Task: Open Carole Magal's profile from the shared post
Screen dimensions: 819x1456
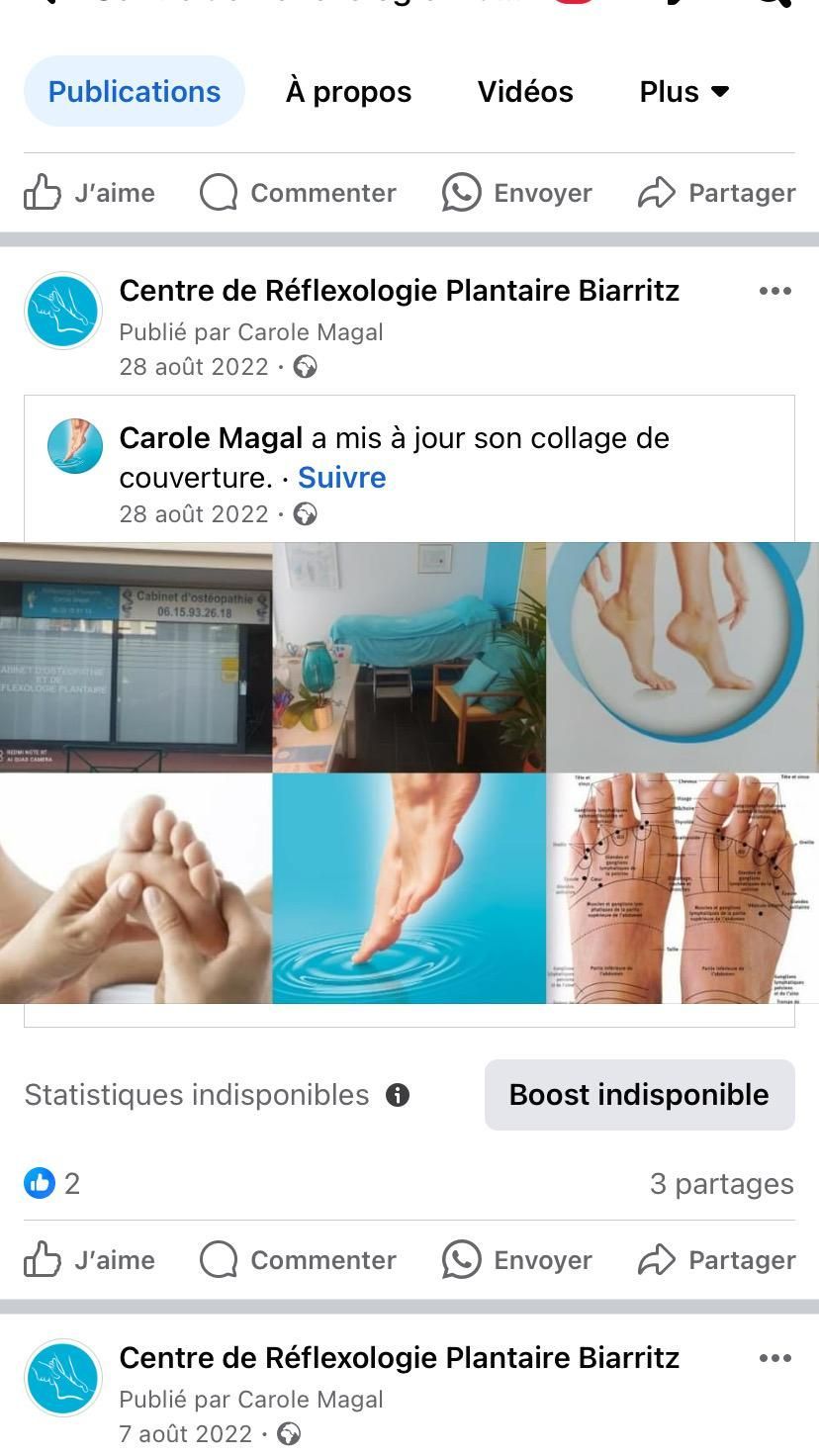Action: coord(211,438)
